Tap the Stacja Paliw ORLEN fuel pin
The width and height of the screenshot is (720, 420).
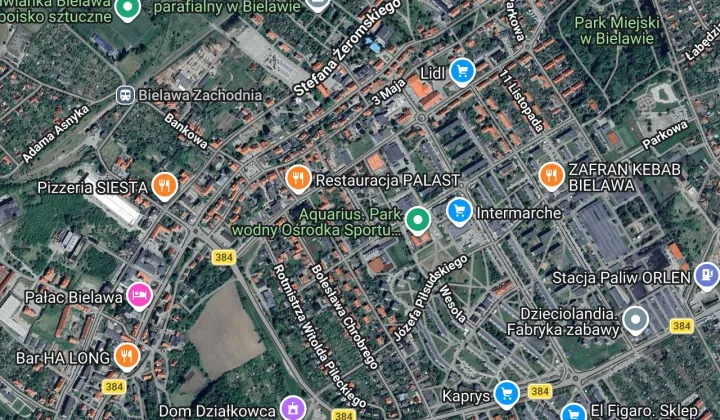pyautogui.click(x=706, y=274)
